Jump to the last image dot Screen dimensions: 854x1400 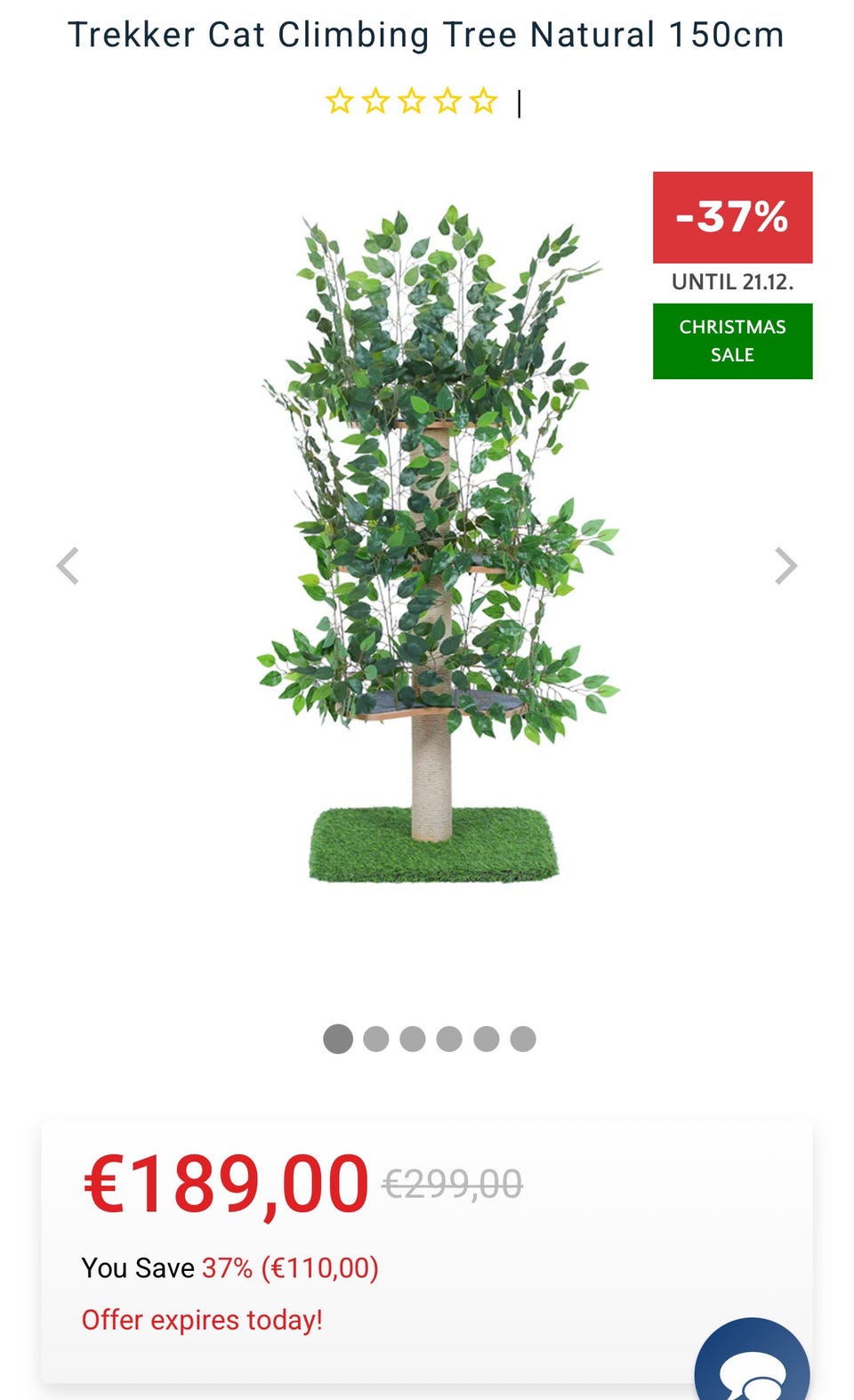coord(523,1039)
